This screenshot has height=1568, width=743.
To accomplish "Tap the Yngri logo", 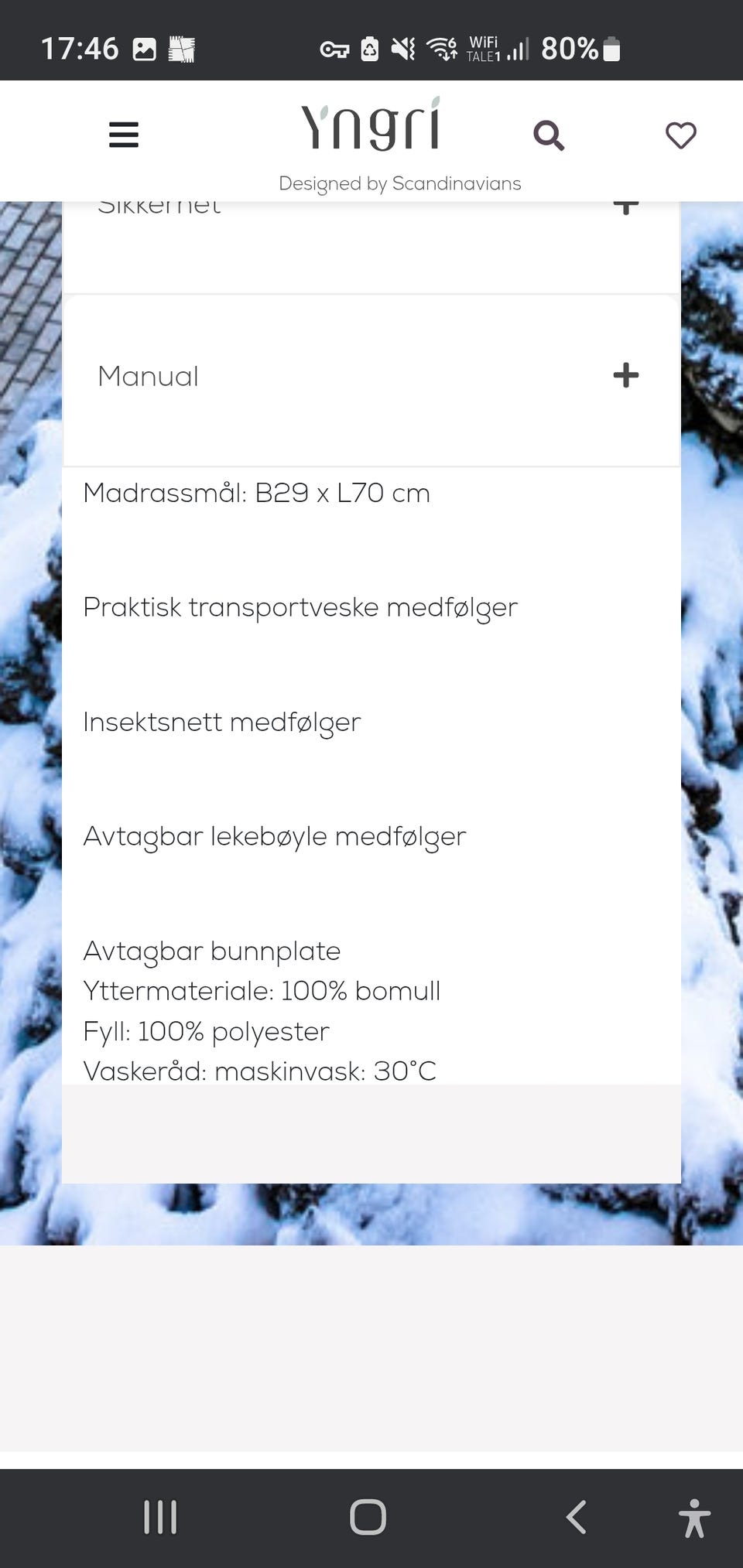I will click(x=371, y=128).
